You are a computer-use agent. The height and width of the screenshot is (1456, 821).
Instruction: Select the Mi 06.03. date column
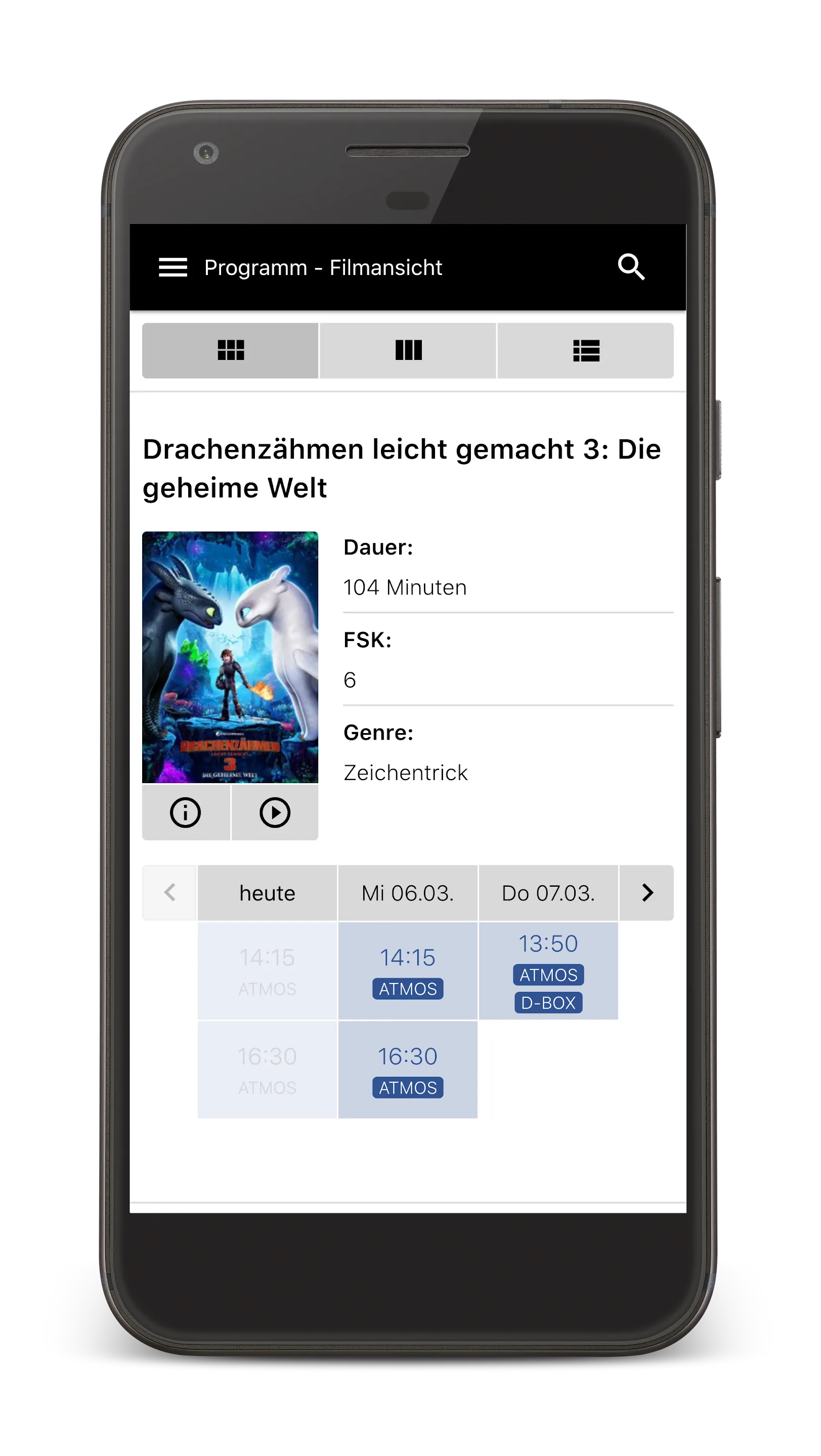(408, 893)
